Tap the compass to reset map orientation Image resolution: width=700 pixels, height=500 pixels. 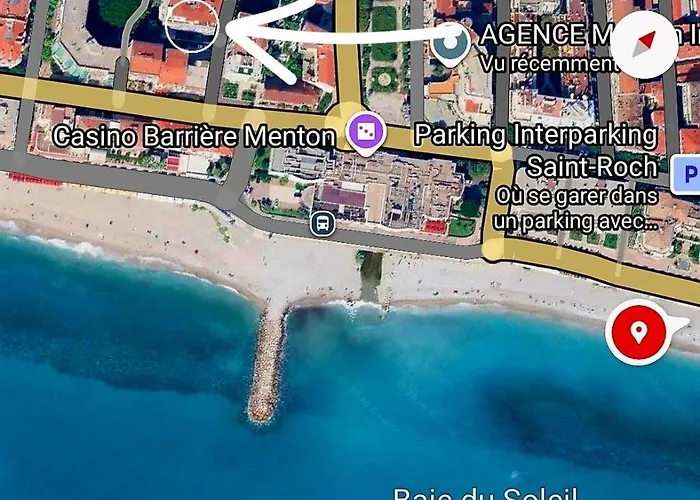click(x=644, y=43)
